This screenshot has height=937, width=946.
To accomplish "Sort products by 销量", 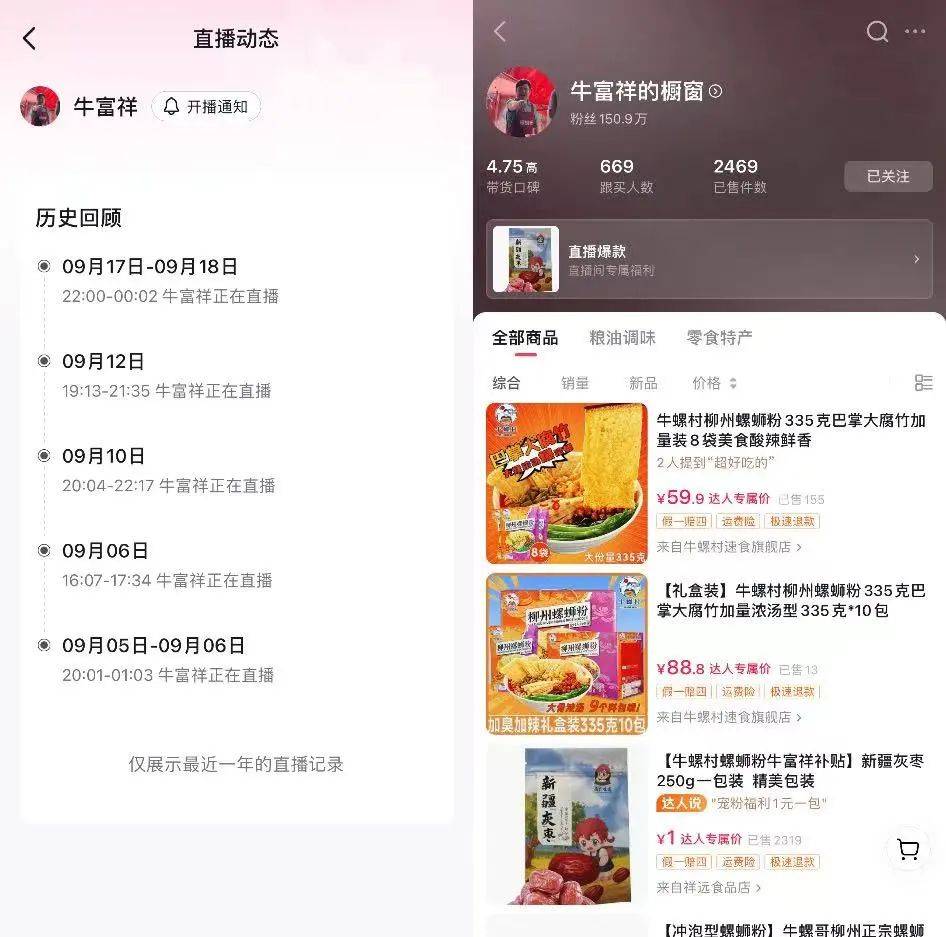I will coord(575,383).
